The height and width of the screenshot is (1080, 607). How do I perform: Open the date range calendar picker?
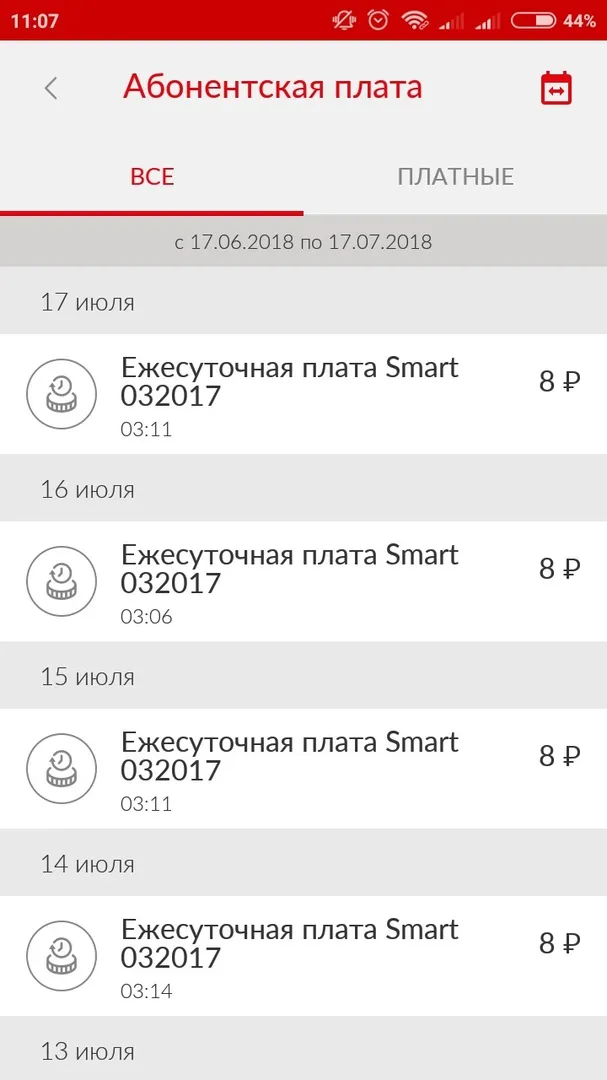click(x=556, y=88)
